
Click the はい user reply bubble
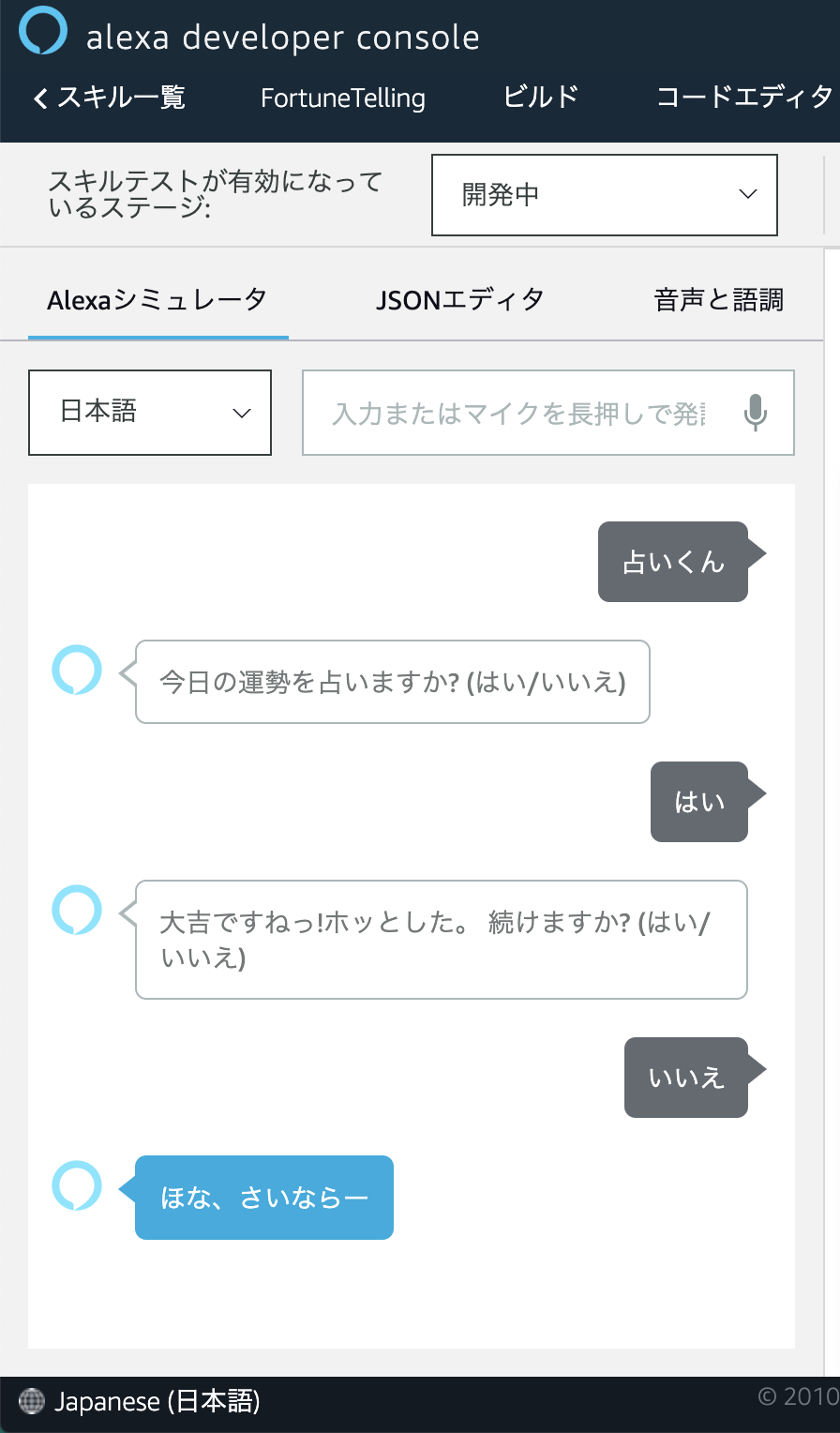(699, 802)
